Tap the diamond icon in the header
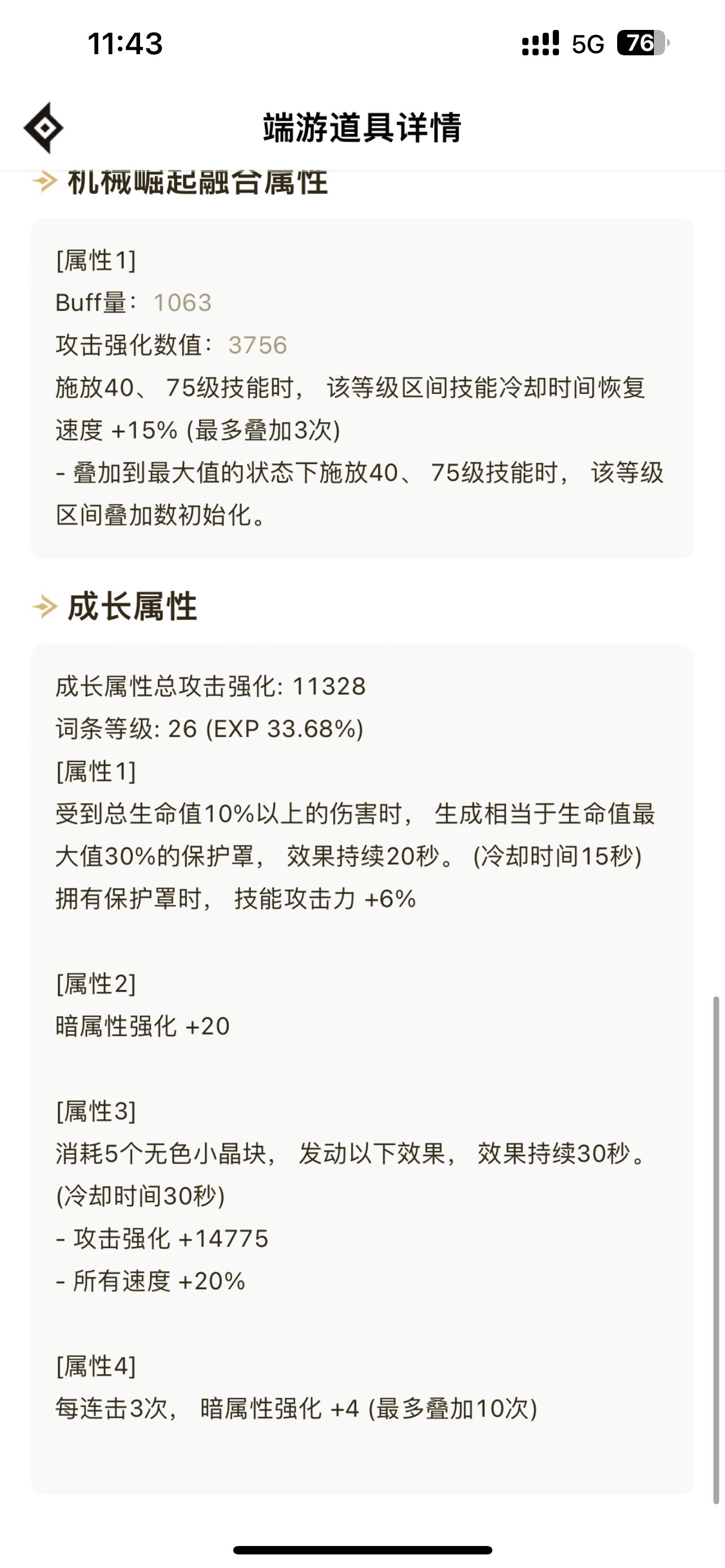 coord(44,128)
